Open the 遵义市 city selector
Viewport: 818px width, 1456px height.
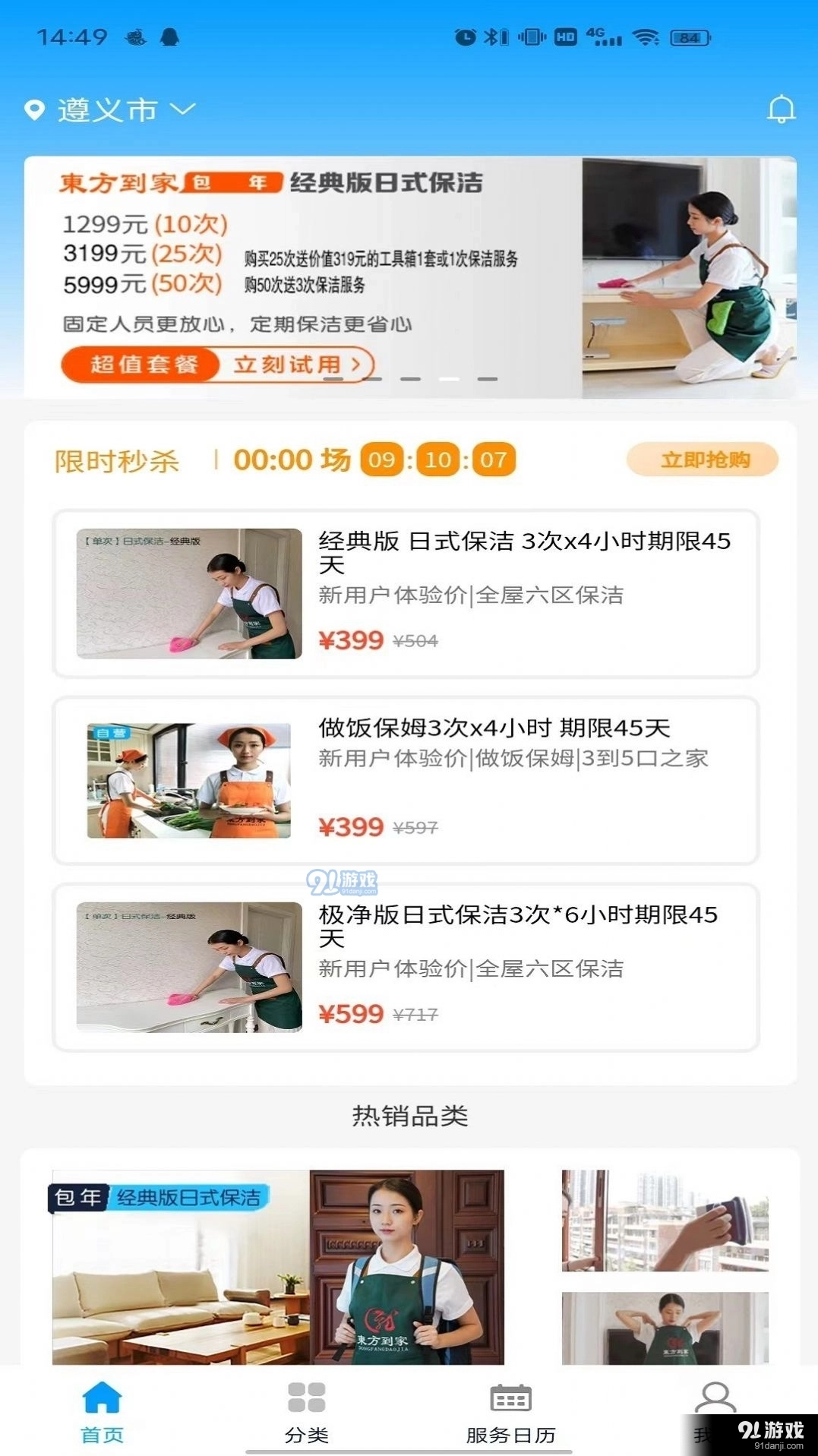[110, 110]
